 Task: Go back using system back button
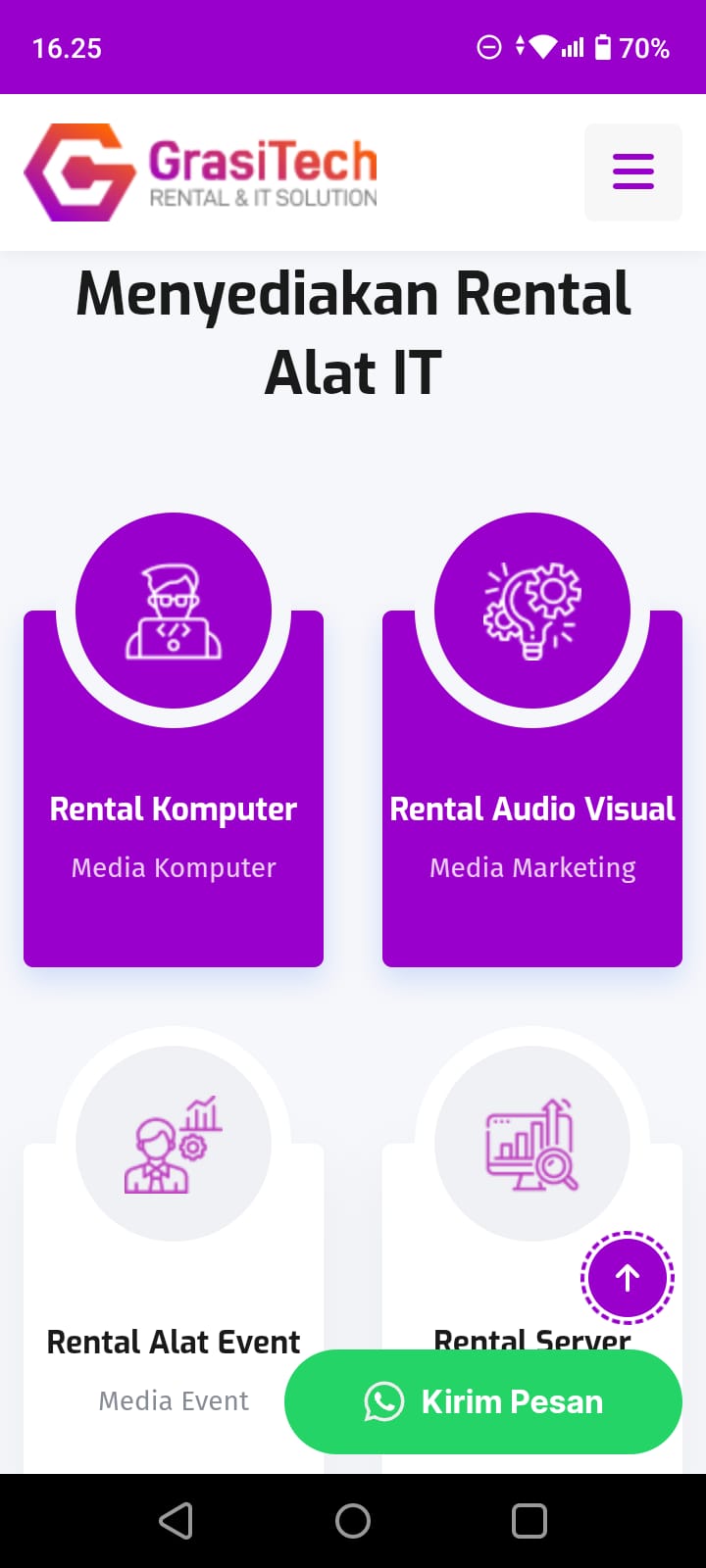coord(176,1521)
